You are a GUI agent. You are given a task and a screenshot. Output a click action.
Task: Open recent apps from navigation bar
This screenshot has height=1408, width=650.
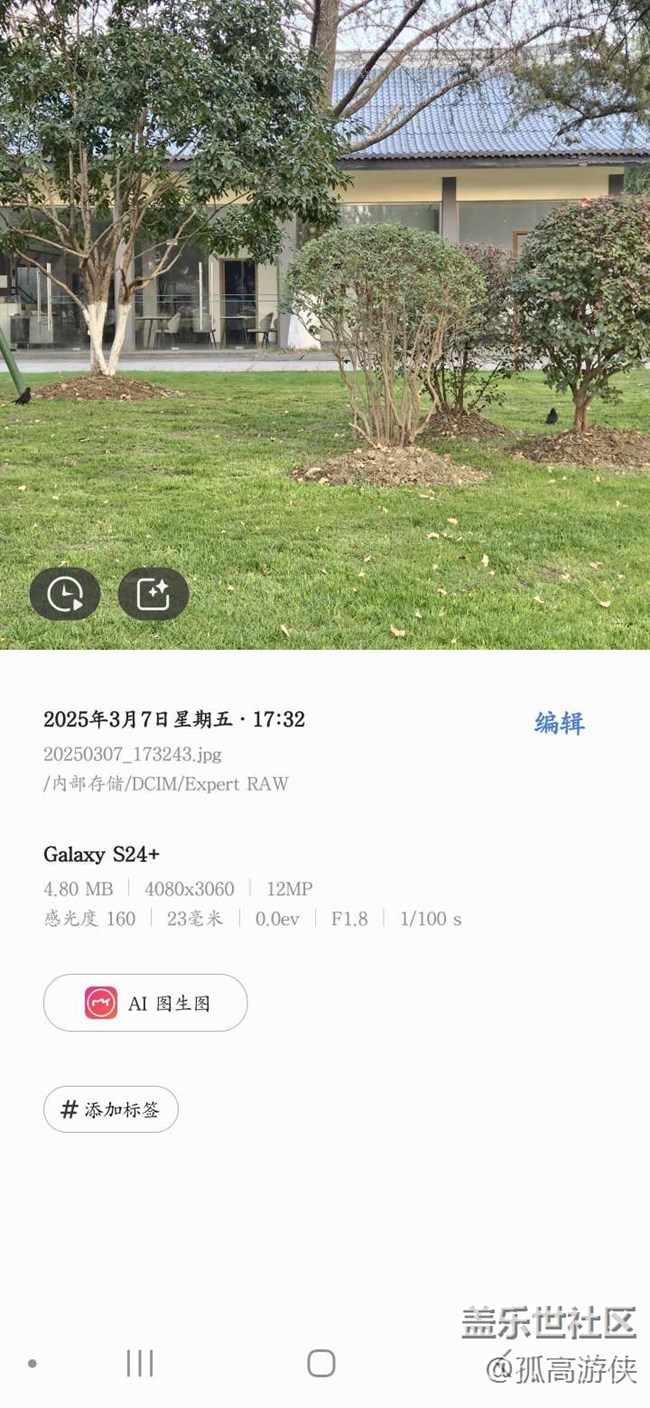point(140,1363)
